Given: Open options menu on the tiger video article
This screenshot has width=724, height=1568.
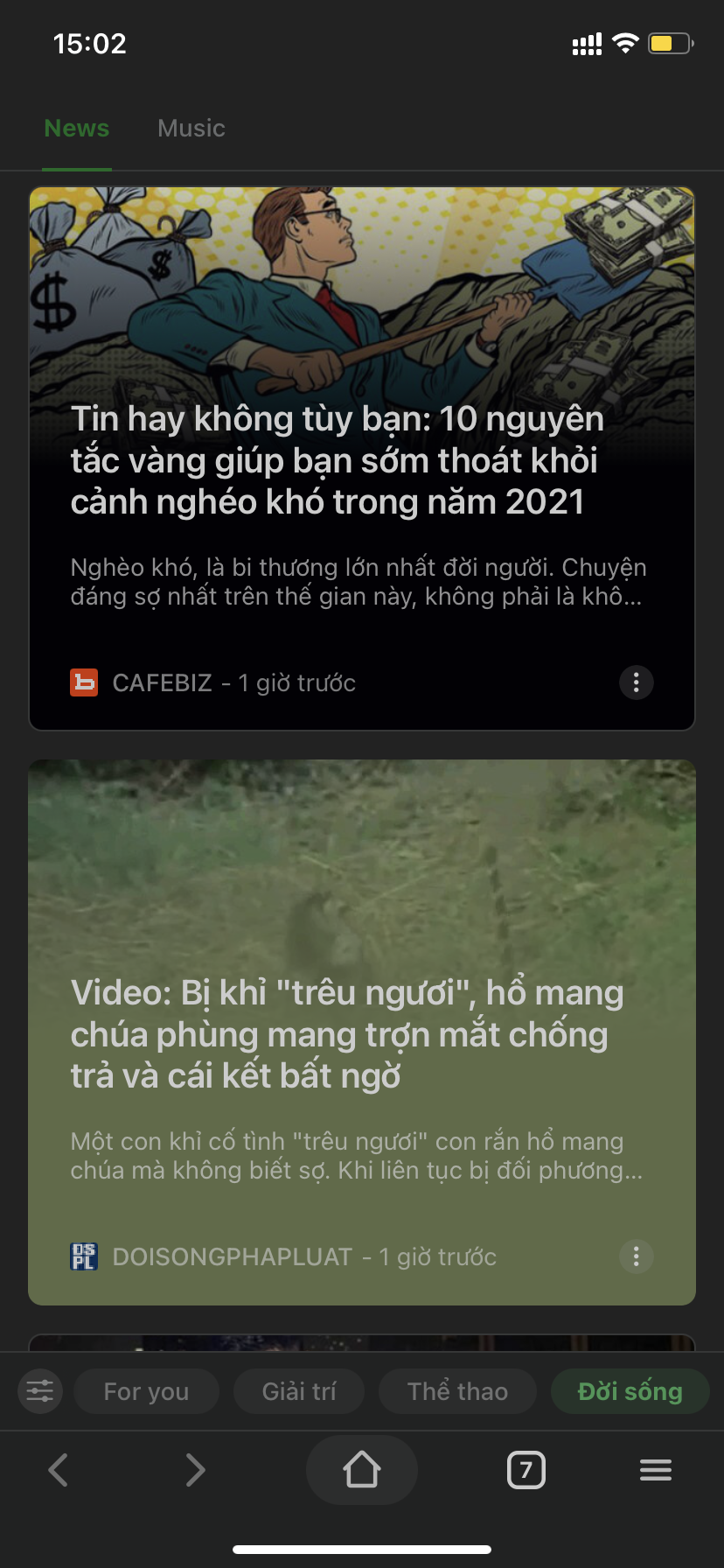Looking at the screenshot, I should 636,1256.
